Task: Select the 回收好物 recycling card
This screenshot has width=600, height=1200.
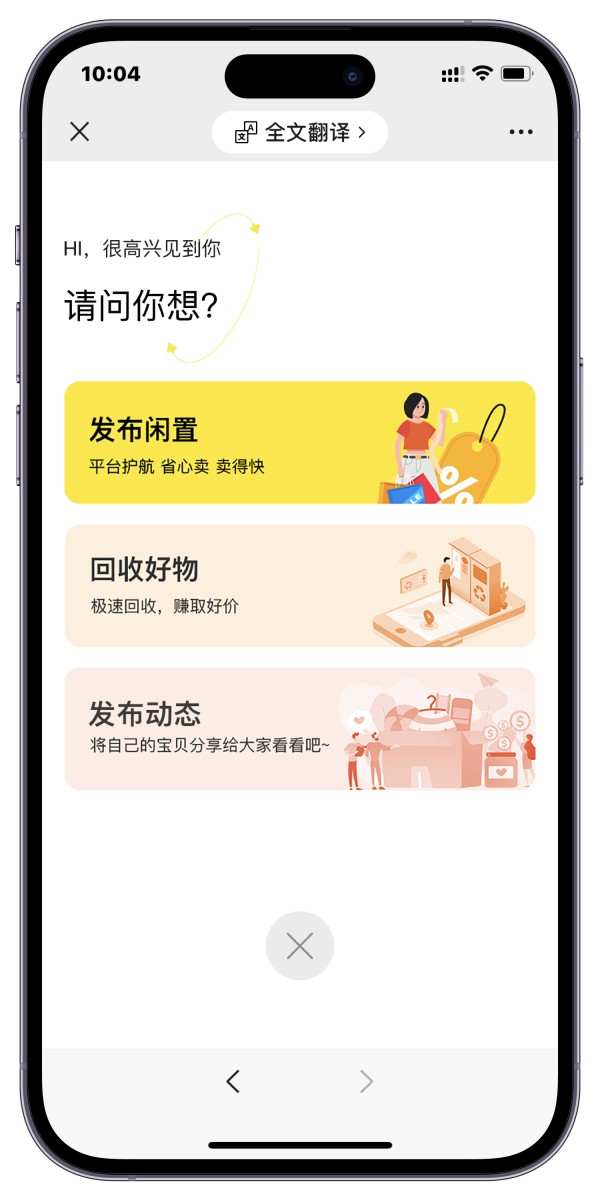Action: (300, 585)
